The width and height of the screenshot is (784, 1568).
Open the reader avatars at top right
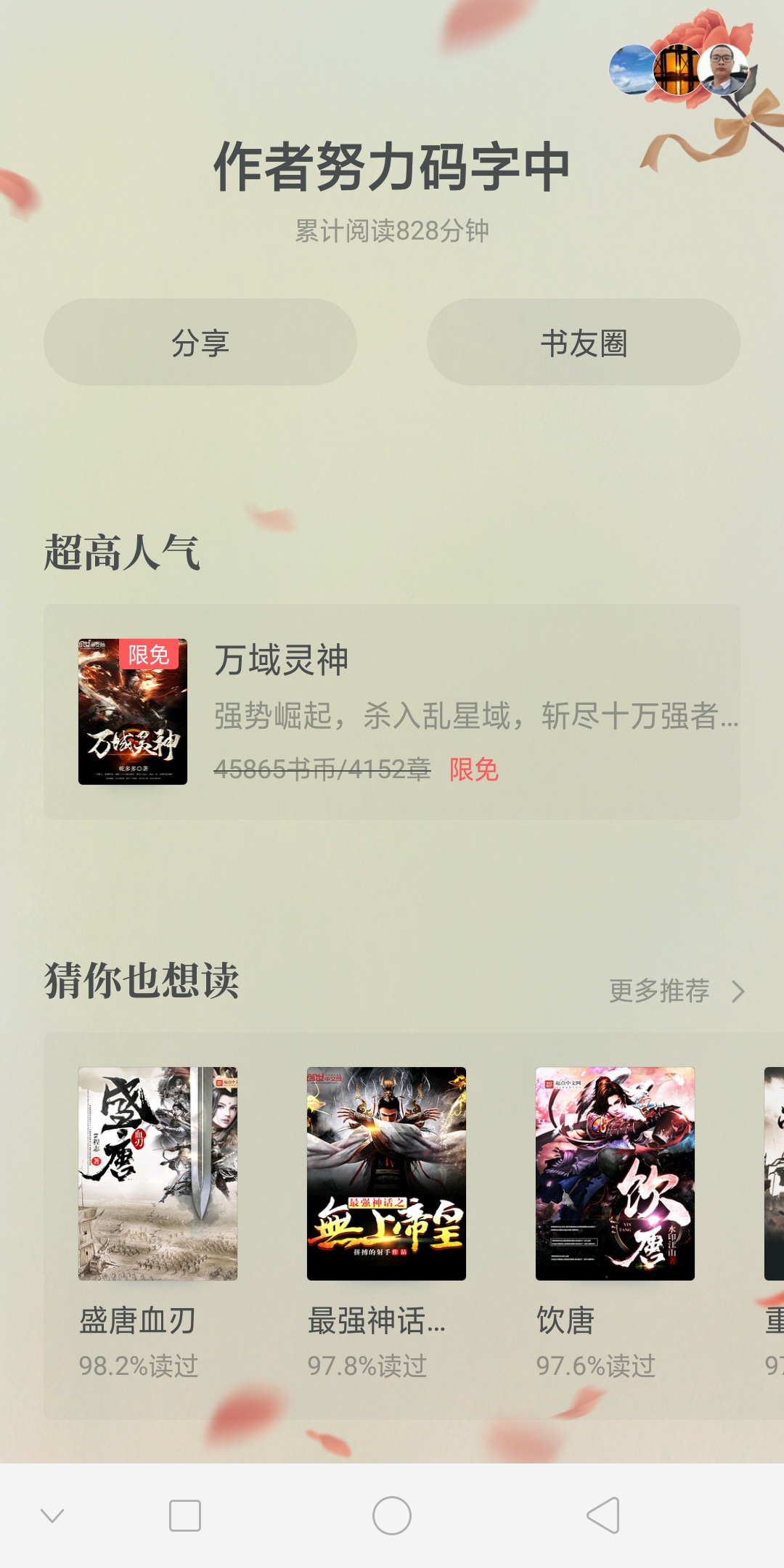(679, 70)
